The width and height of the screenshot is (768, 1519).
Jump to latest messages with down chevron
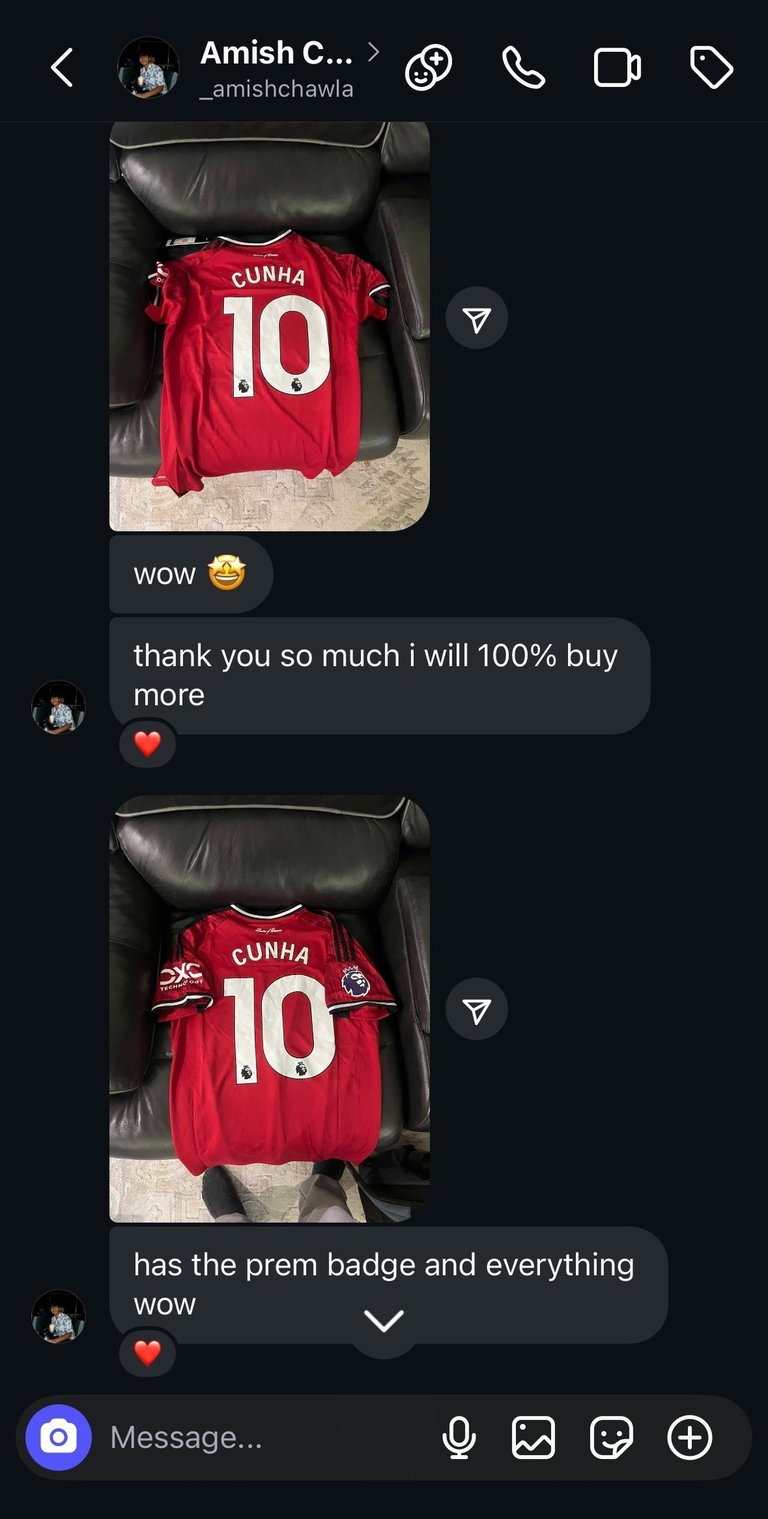[383, 1322]
